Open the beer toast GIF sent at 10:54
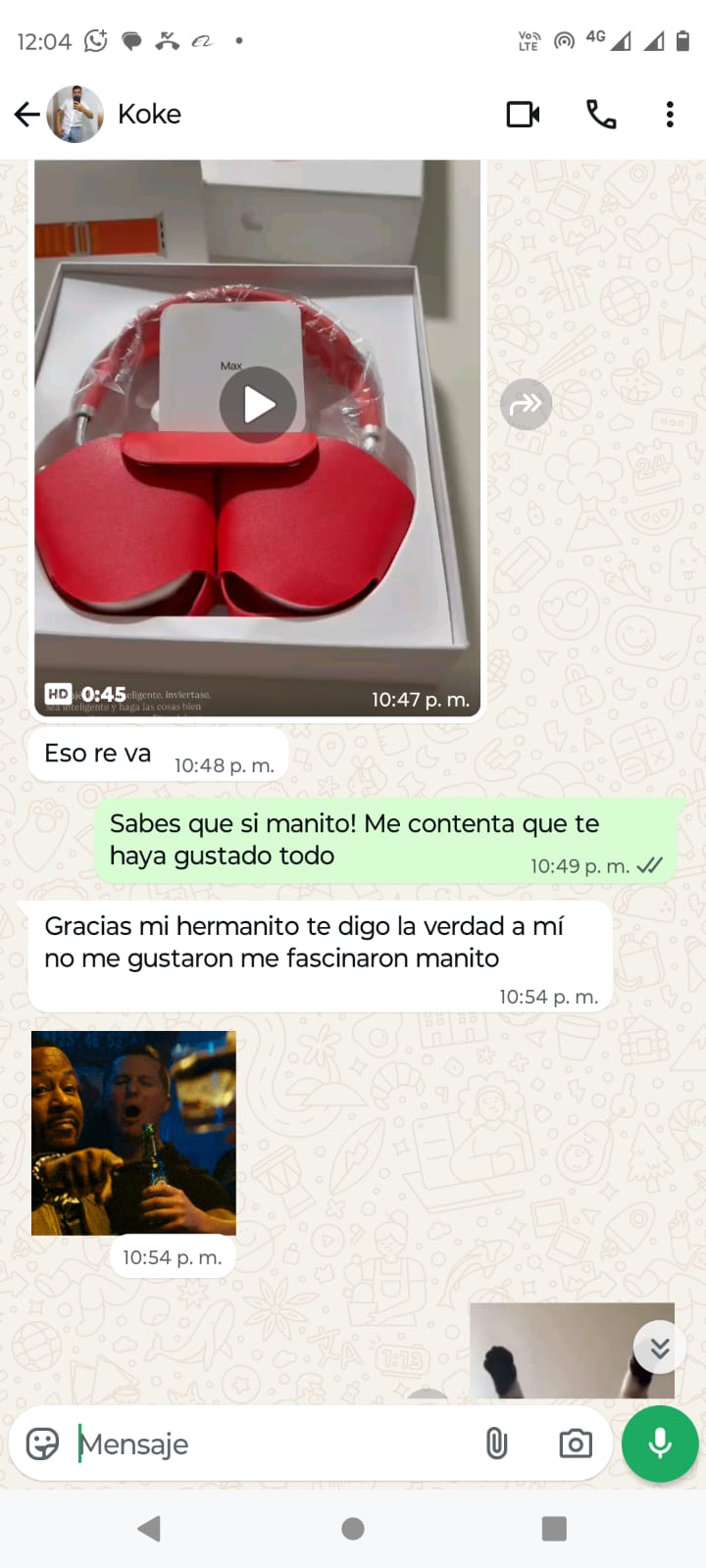 133,1133
